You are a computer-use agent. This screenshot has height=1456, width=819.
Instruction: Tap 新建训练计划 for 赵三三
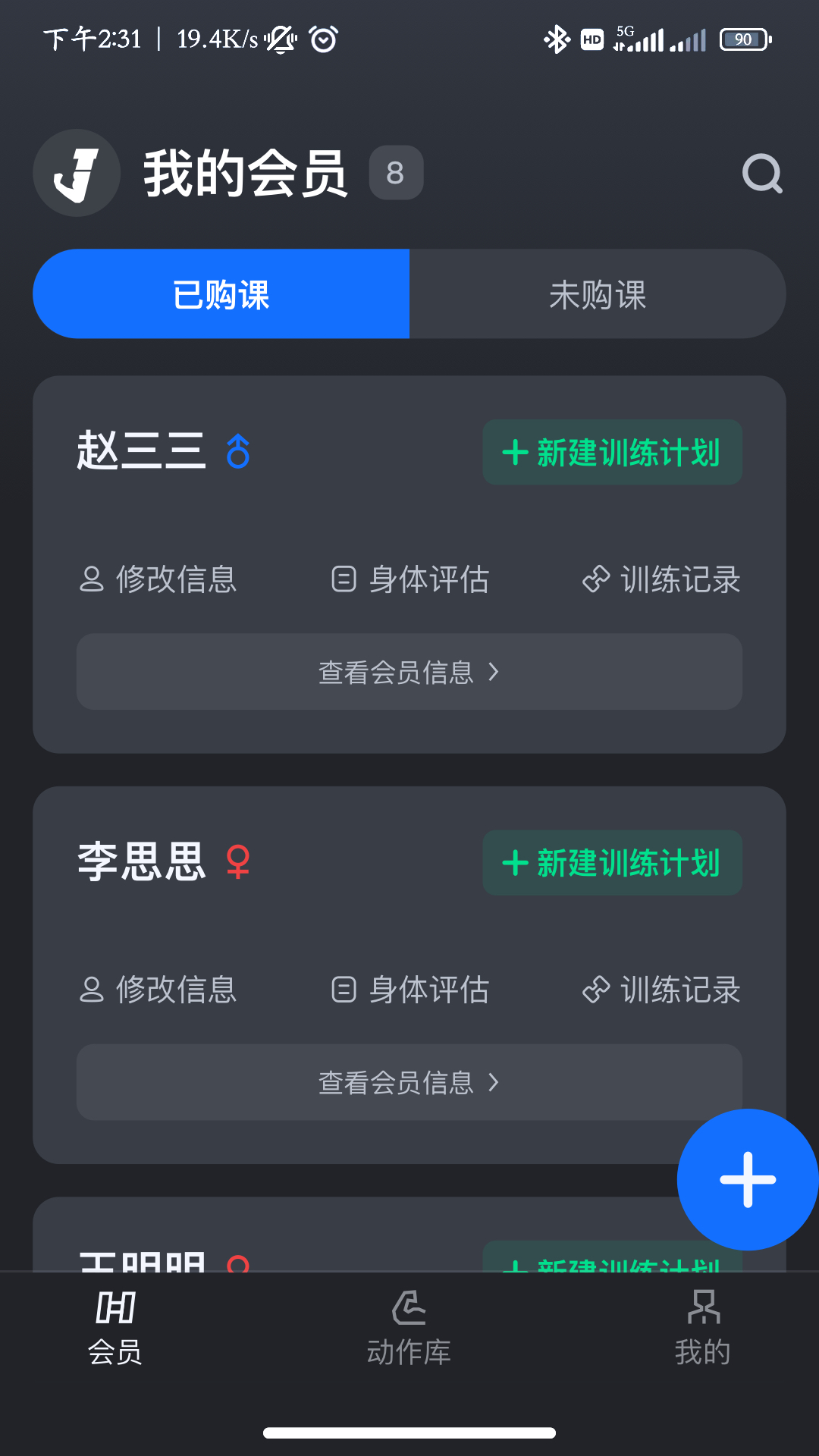click(x=611, y=452)
